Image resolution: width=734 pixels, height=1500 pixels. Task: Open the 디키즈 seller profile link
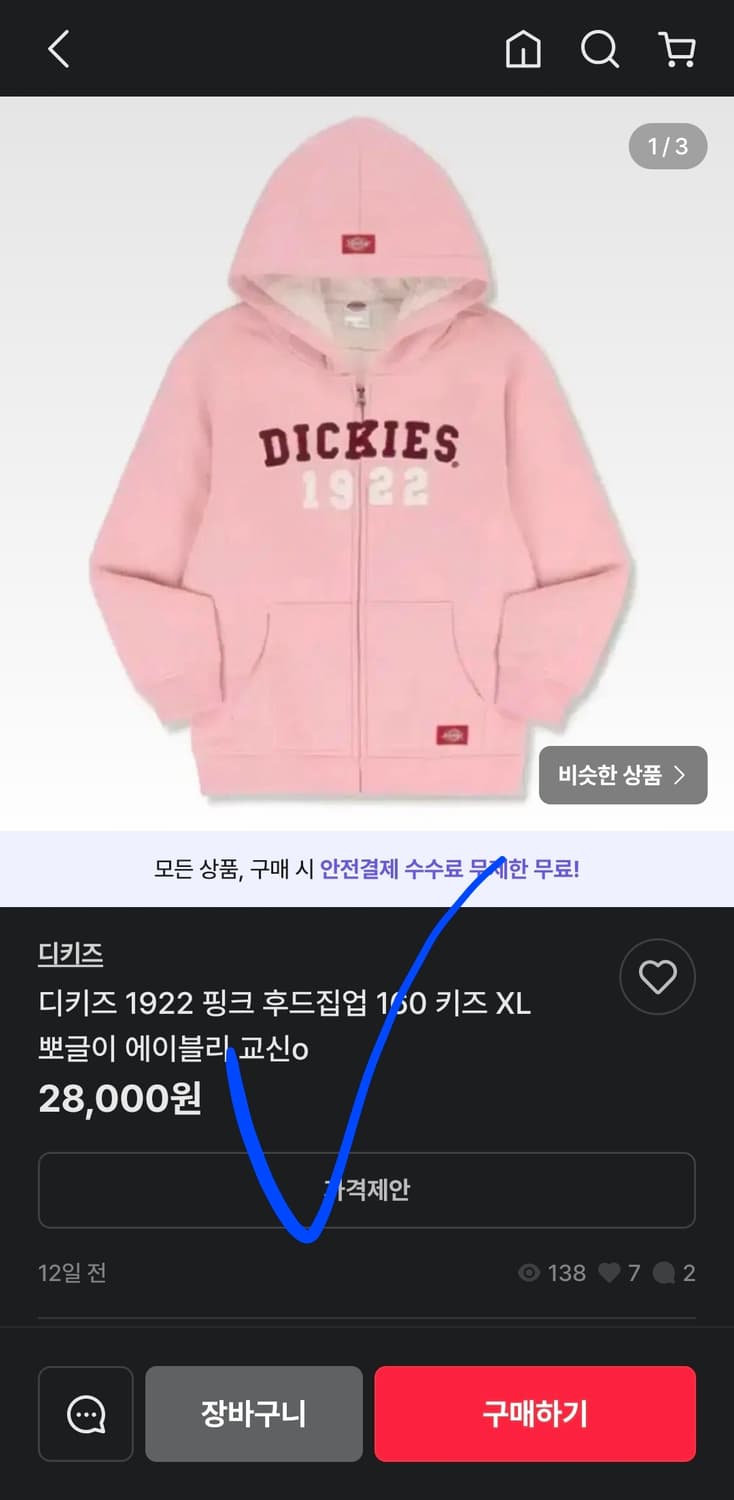tap(69, 953)
